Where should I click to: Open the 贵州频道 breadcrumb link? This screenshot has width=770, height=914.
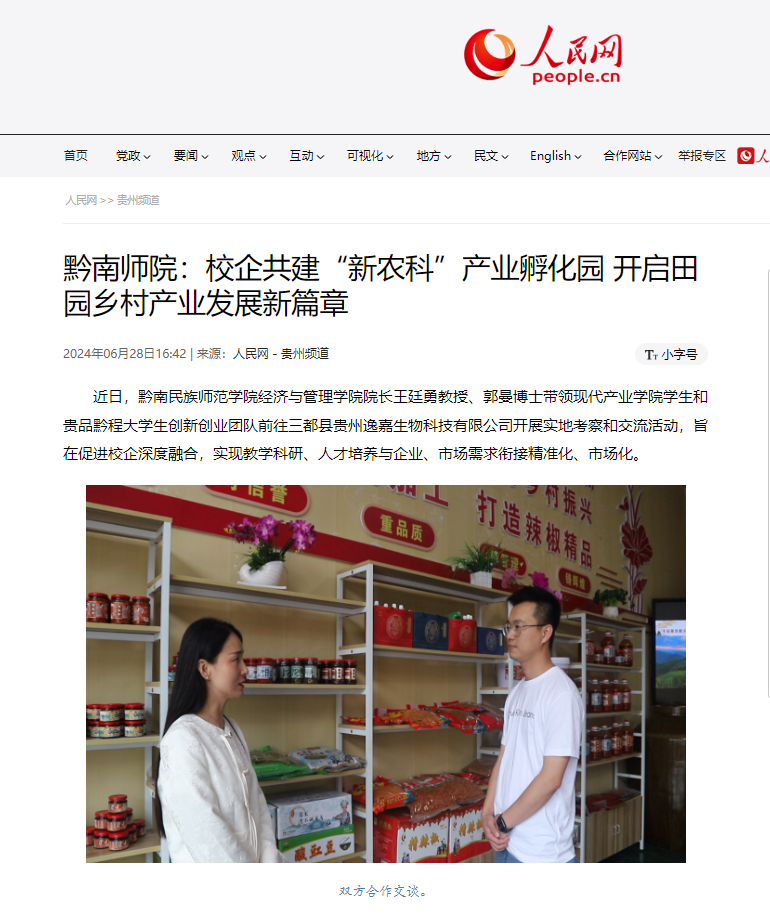tap(138, 200)
